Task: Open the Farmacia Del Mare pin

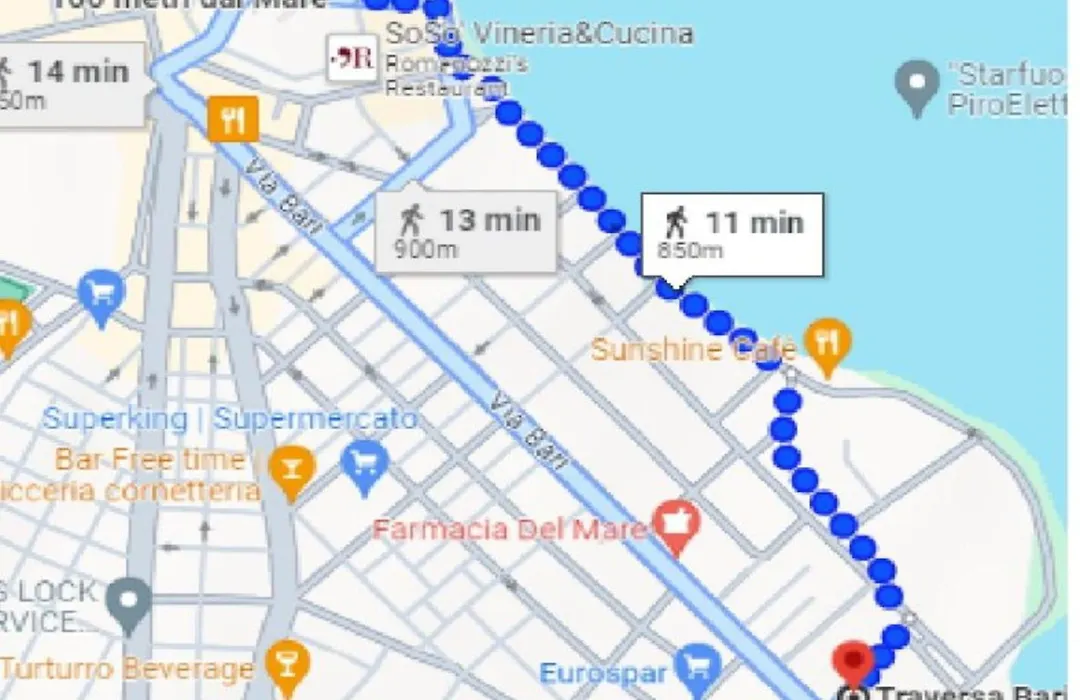Action: tap(677, 526)
